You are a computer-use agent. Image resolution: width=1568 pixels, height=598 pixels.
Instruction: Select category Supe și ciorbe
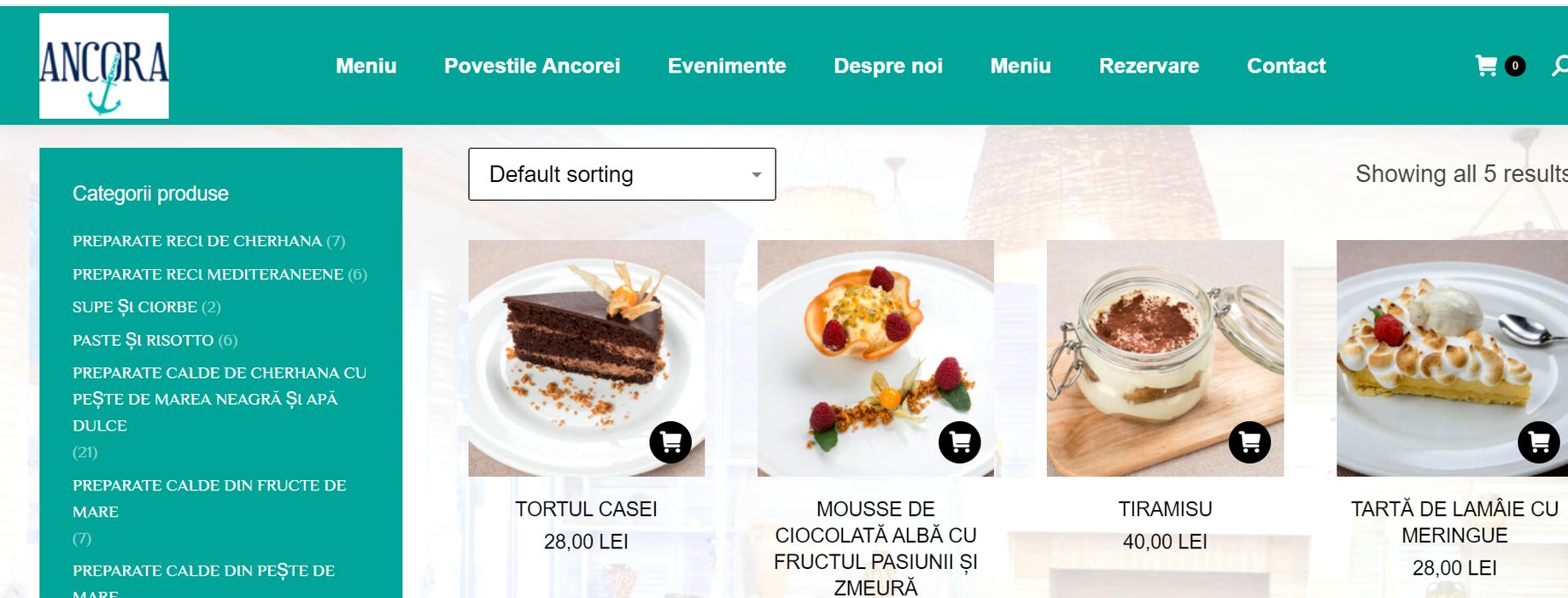pyautogui.click(x=135, y=307)
